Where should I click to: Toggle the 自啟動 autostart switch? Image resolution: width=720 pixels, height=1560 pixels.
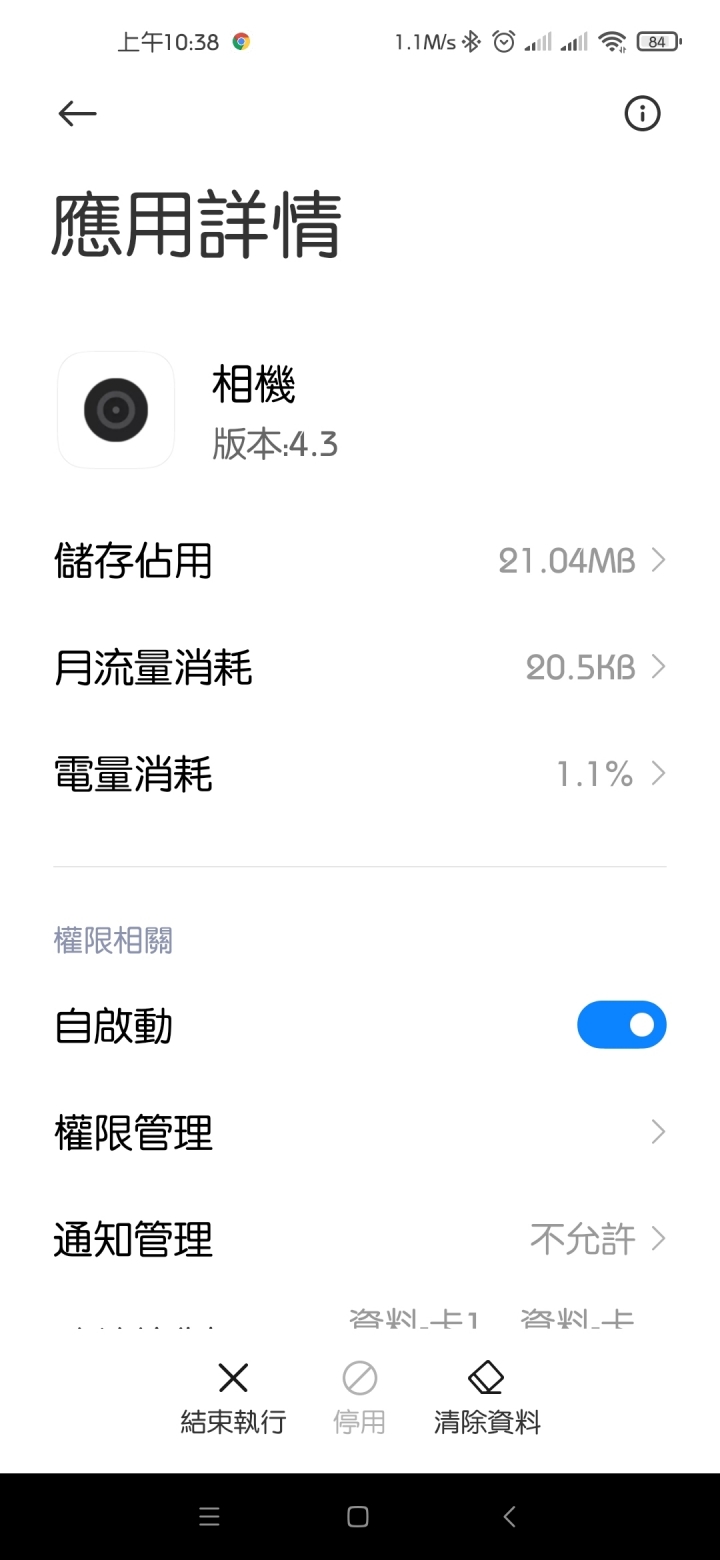click(x=621, y=1025)
